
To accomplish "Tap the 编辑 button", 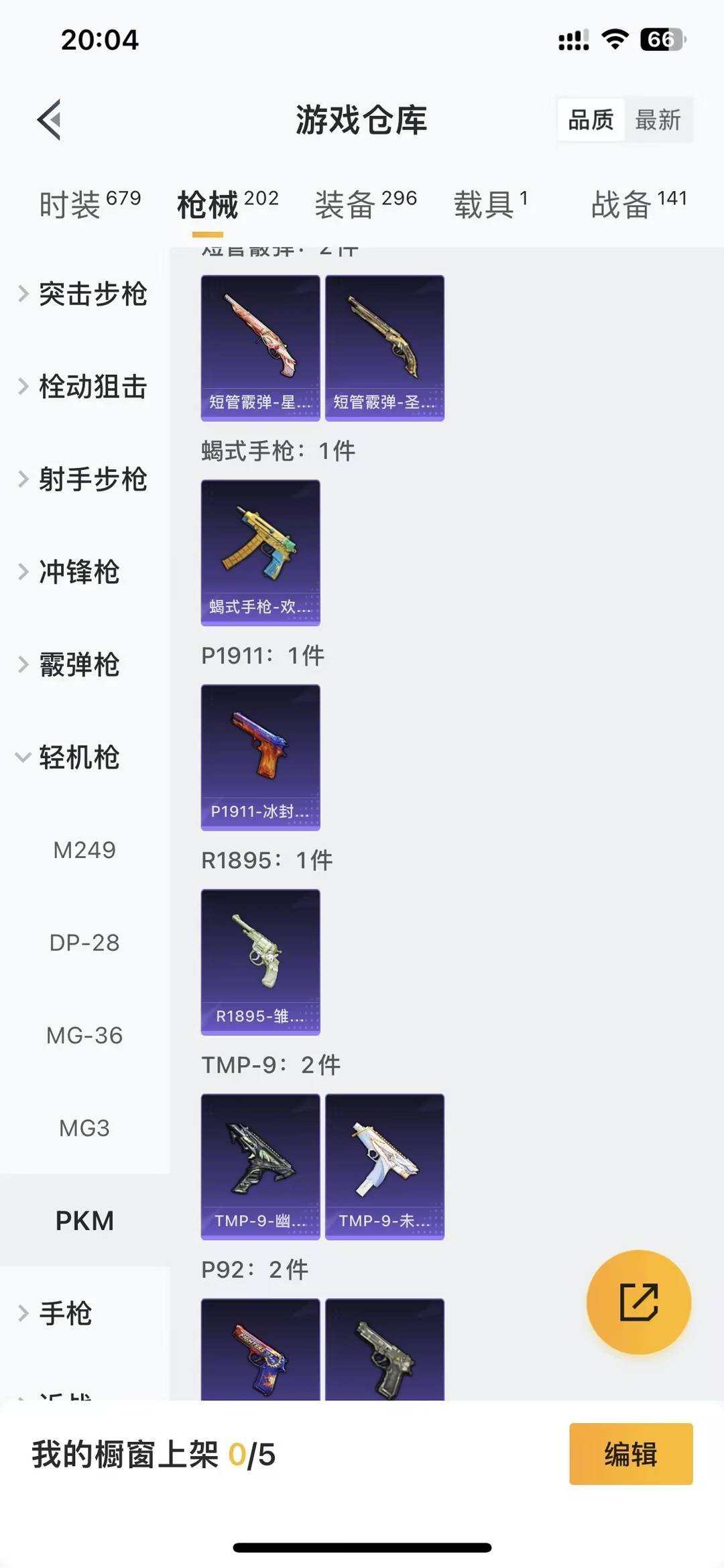I will 630,1456.
